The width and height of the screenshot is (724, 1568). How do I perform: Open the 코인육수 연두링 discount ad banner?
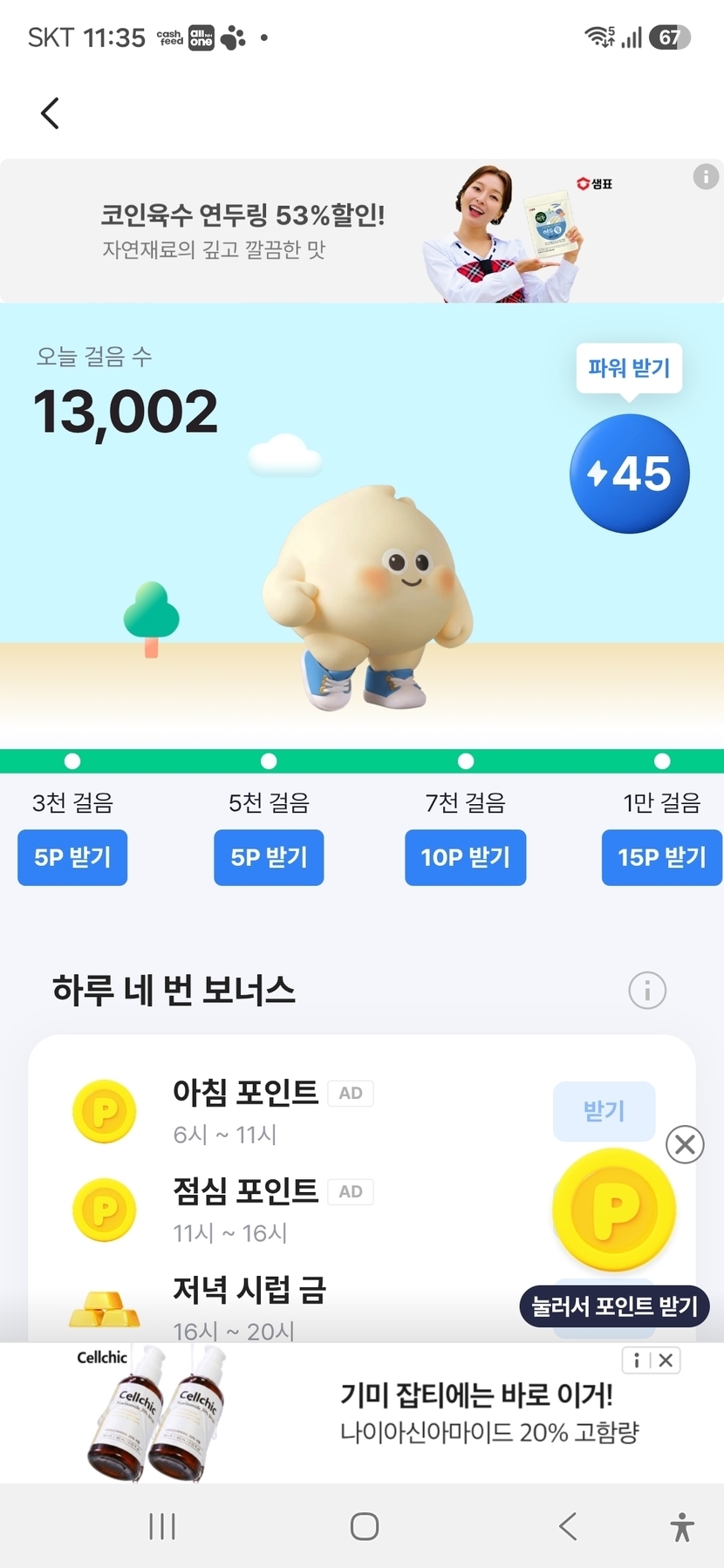pos(362,231)
